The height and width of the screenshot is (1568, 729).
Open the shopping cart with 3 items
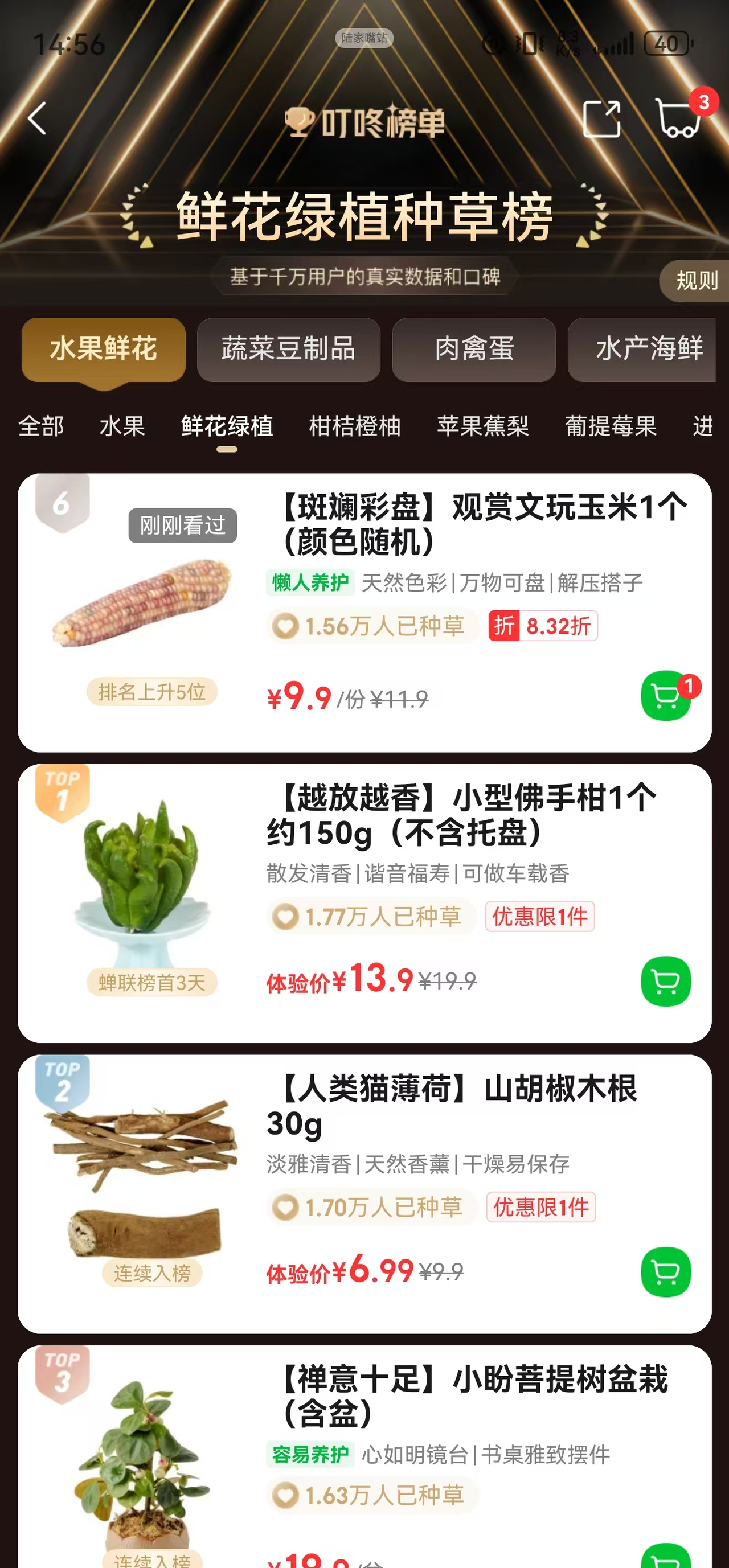[678, 117]
